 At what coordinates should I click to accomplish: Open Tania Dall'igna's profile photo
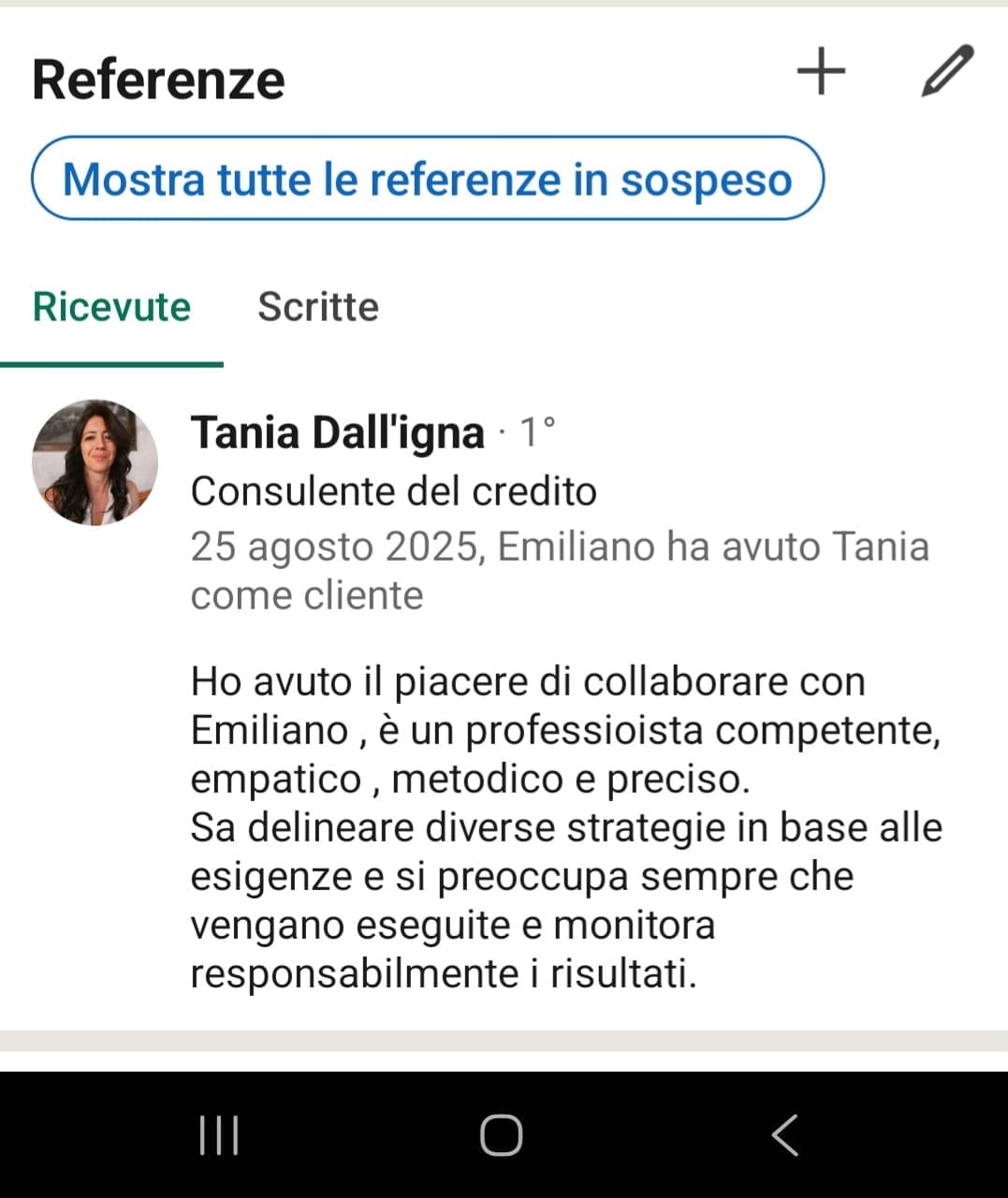point(95,462)
